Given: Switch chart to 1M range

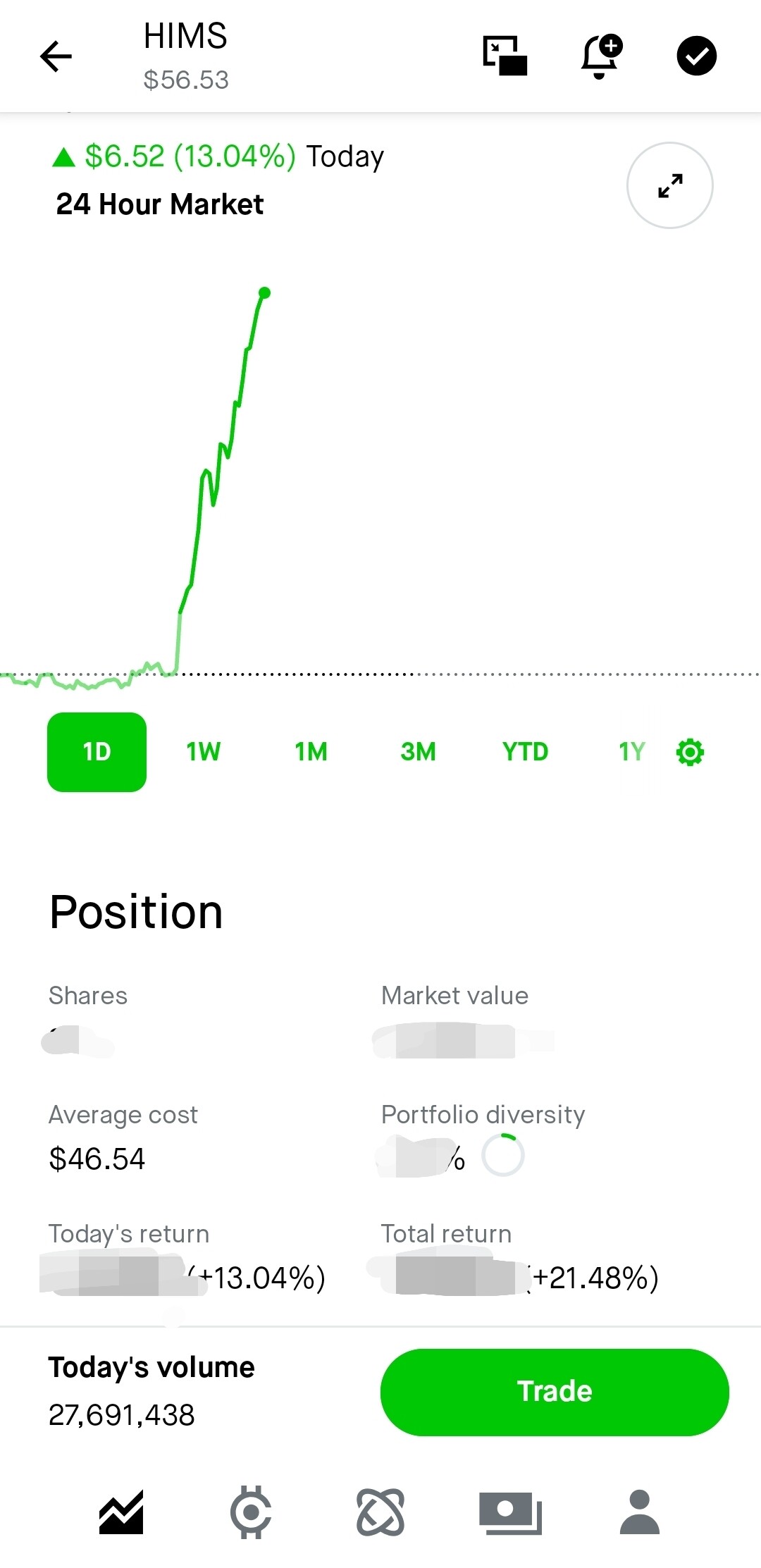Looking at the screenshot, I should 311,752.
